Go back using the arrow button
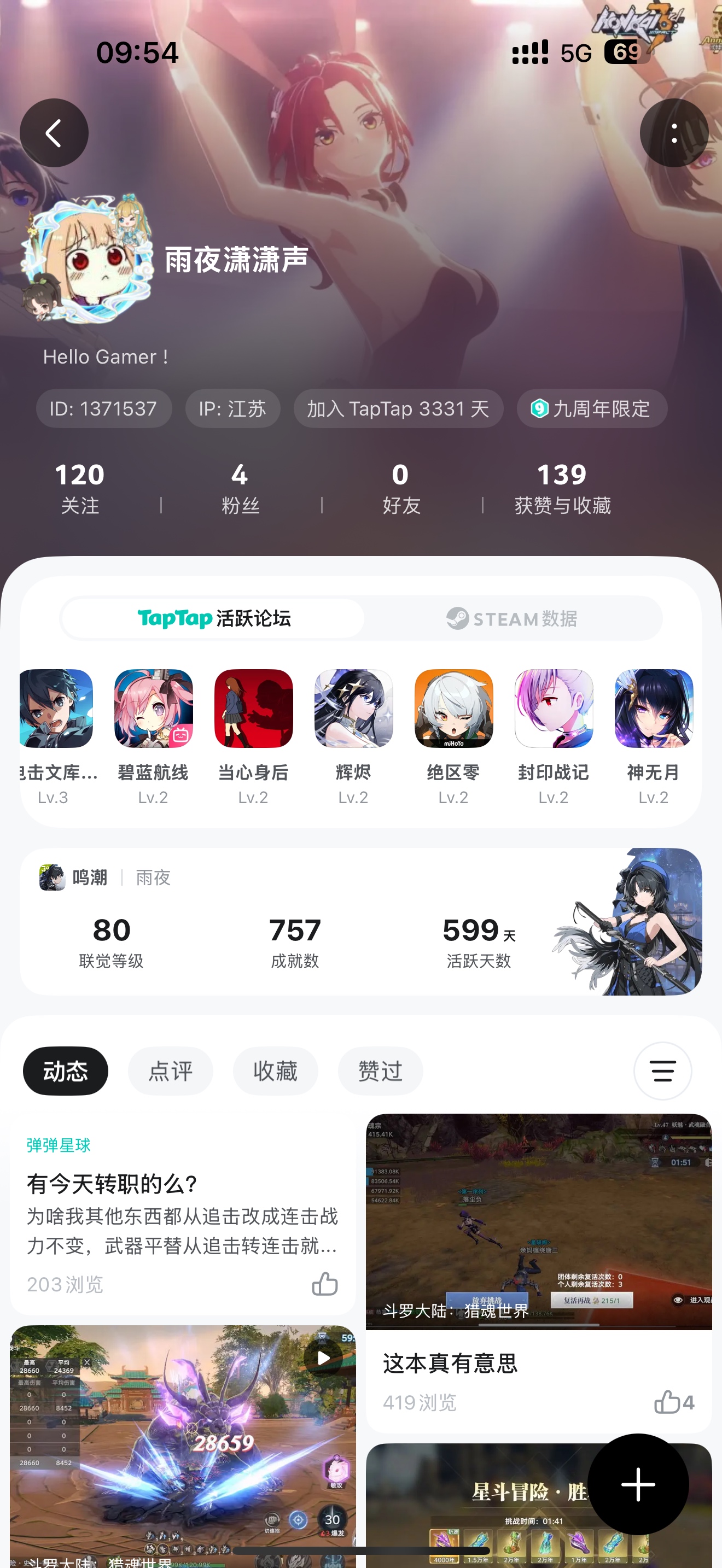The image size is (722, 1568). click(x=54, y=133)
